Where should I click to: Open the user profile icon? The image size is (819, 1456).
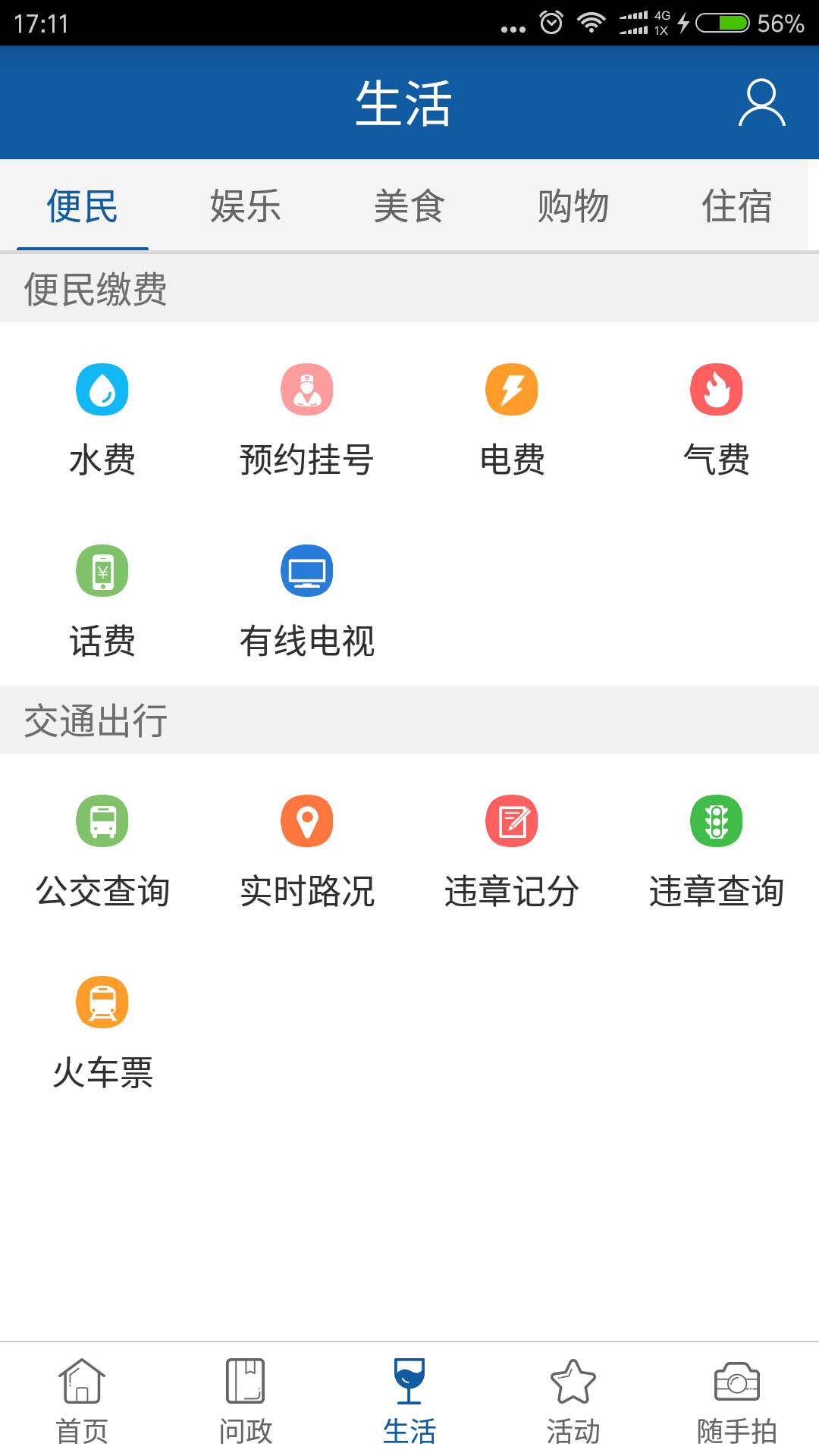tap(761, 102)
